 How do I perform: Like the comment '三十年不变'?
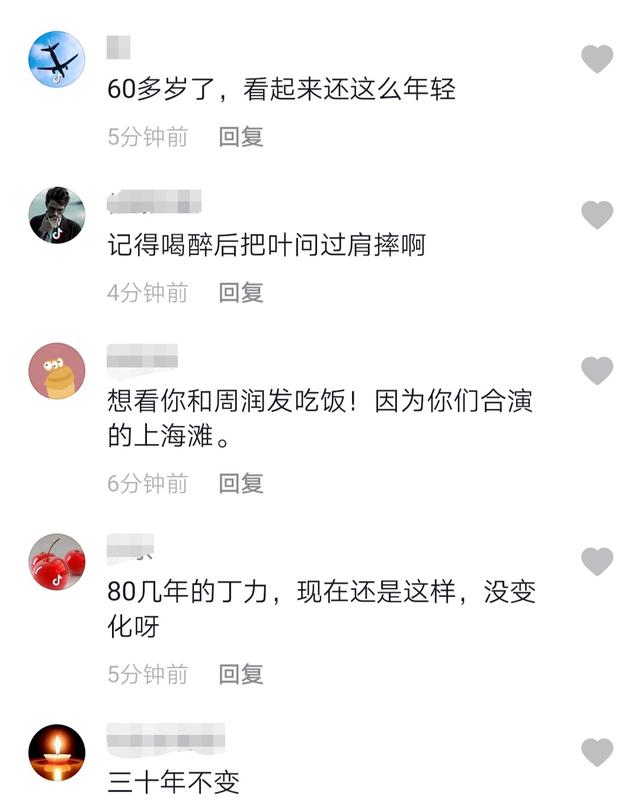597,752
